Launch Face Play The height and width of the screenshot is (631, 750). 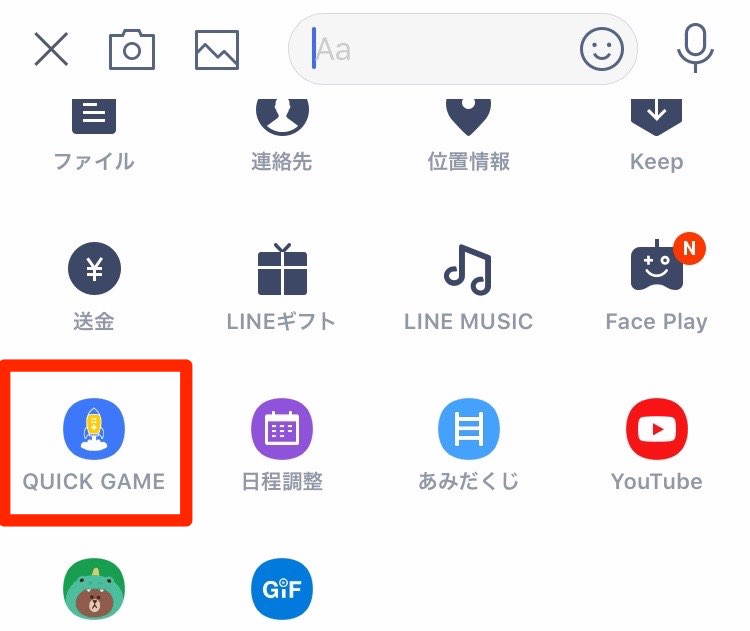pyautogui.click(x=656, y=285)
